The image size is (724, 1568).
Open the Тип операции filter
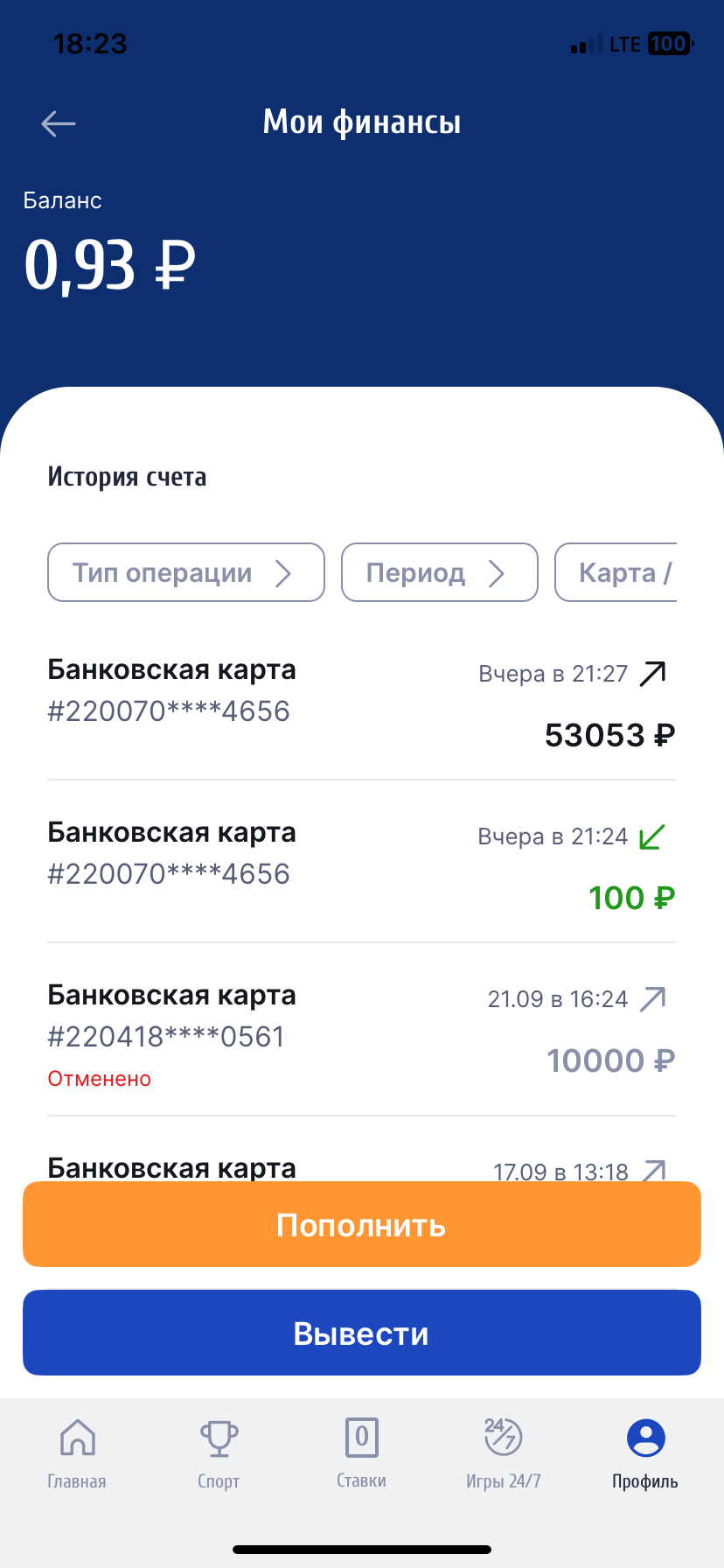point(185,572)
